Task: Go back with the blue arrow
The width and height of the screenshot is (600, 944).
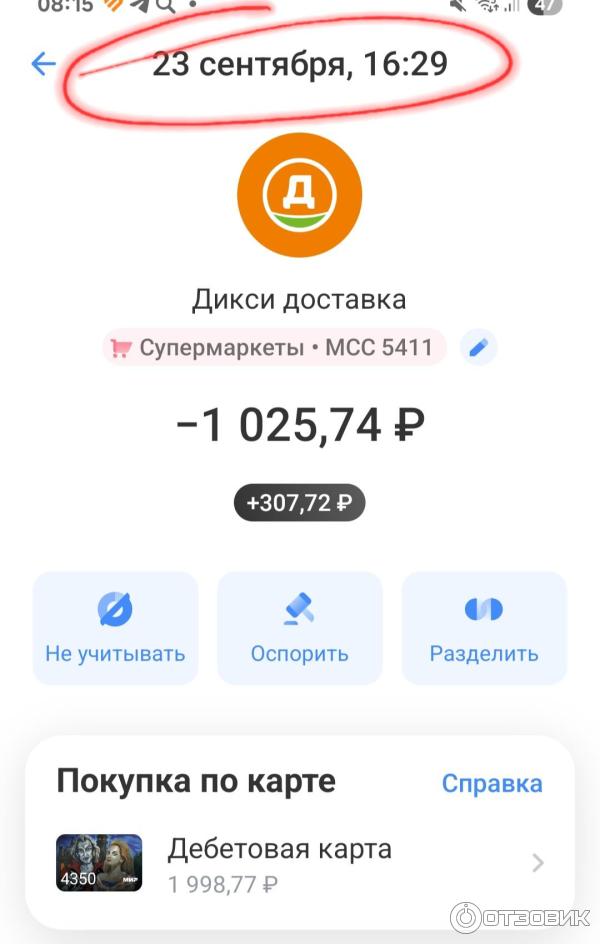Action: (x=43, y=65)
